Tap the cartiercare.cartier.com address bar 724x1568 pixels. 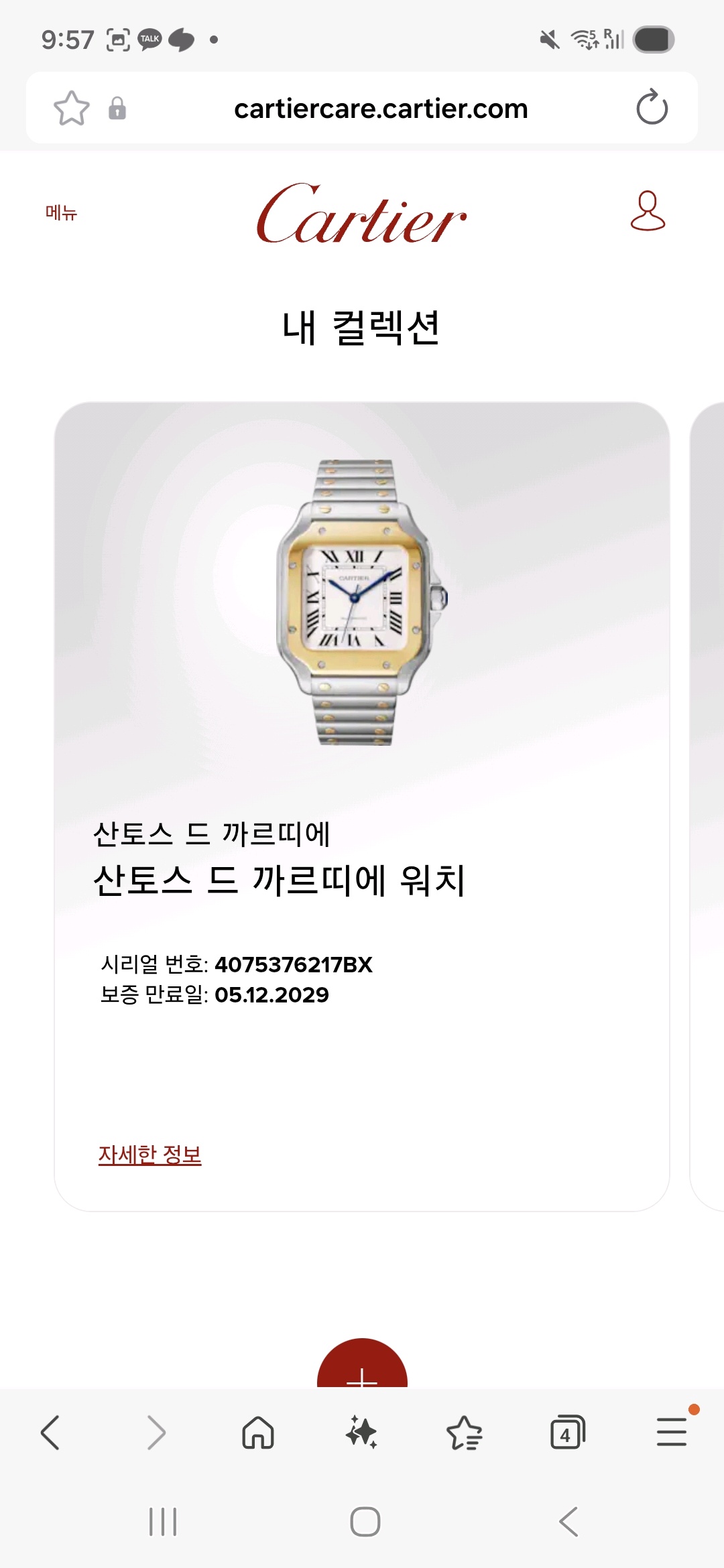click(381, 109)
